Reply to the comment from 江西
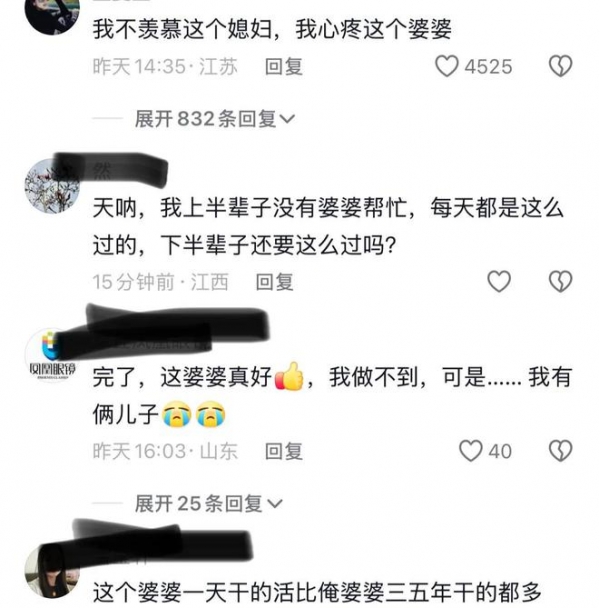Viewport: 600px width, 608px height. pyautogui.click(x=273, y=282)
